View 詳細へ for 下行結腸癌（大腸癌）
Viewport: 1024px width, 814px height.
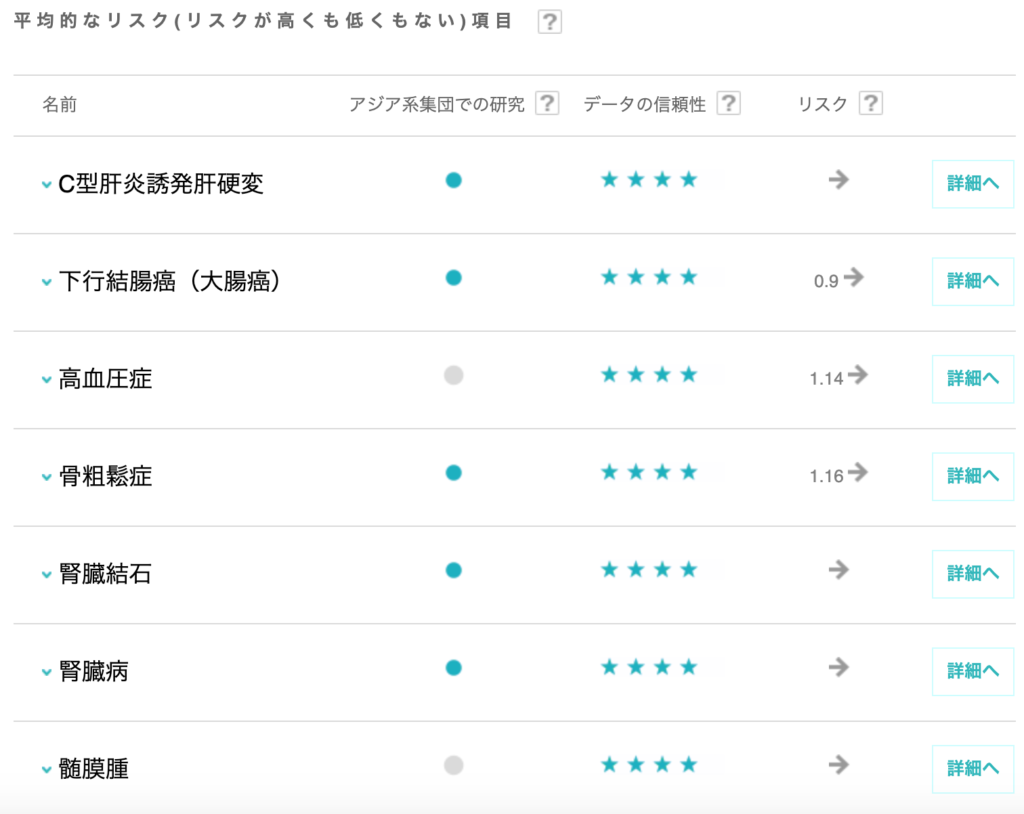pyautogui.click(x=972, y=281)
